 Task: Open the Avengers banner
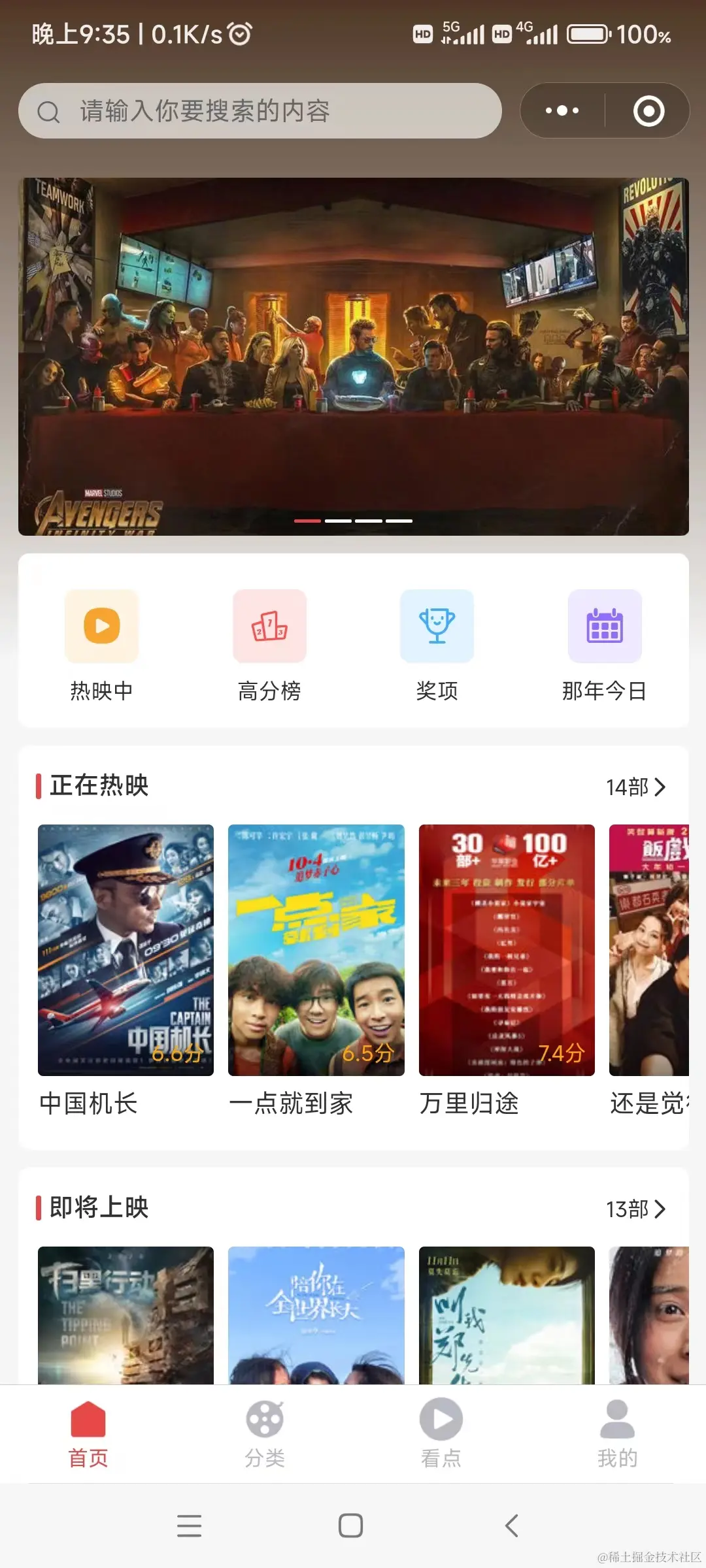point(353,356)
